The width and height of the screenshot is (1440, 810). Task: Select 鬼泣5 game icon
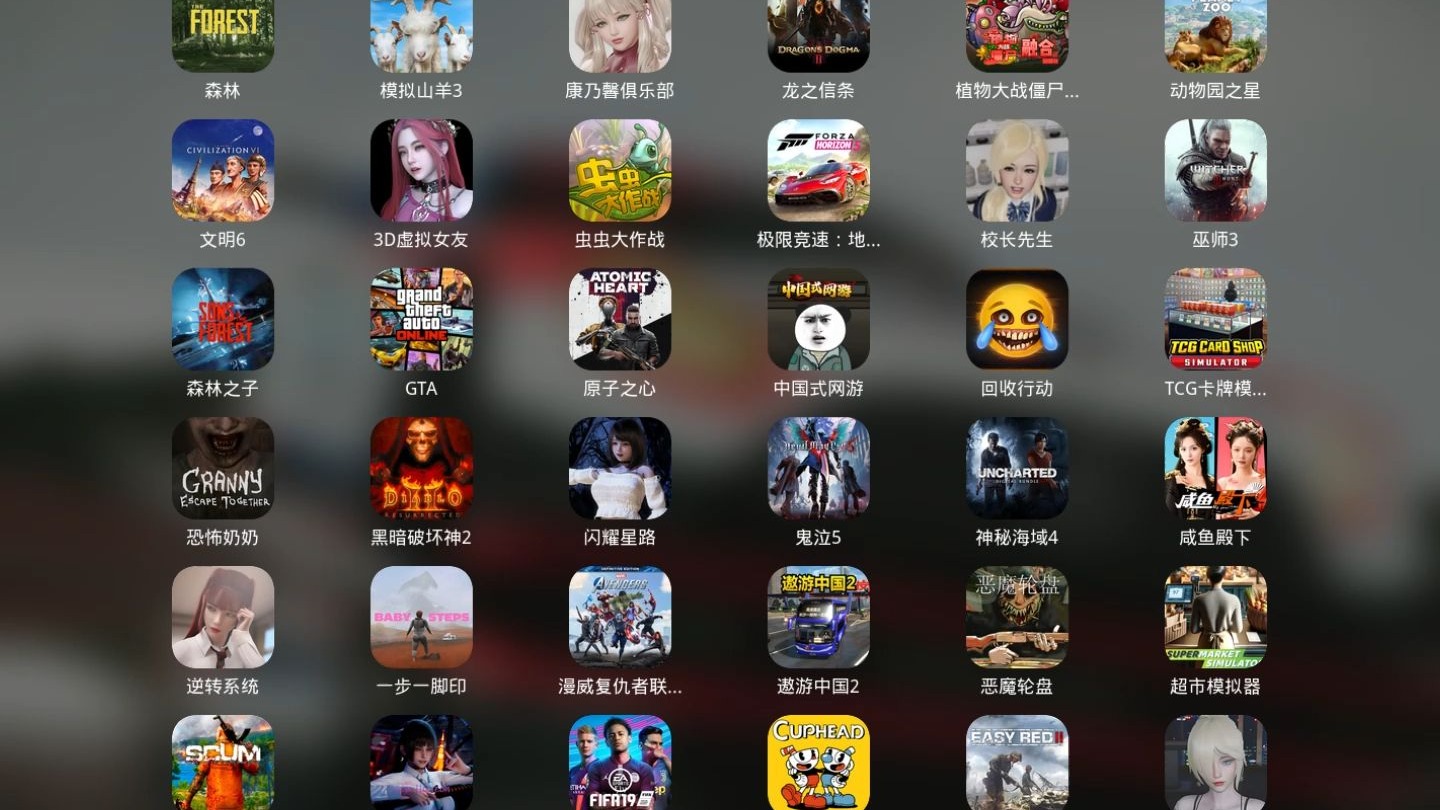coord(818,468)
